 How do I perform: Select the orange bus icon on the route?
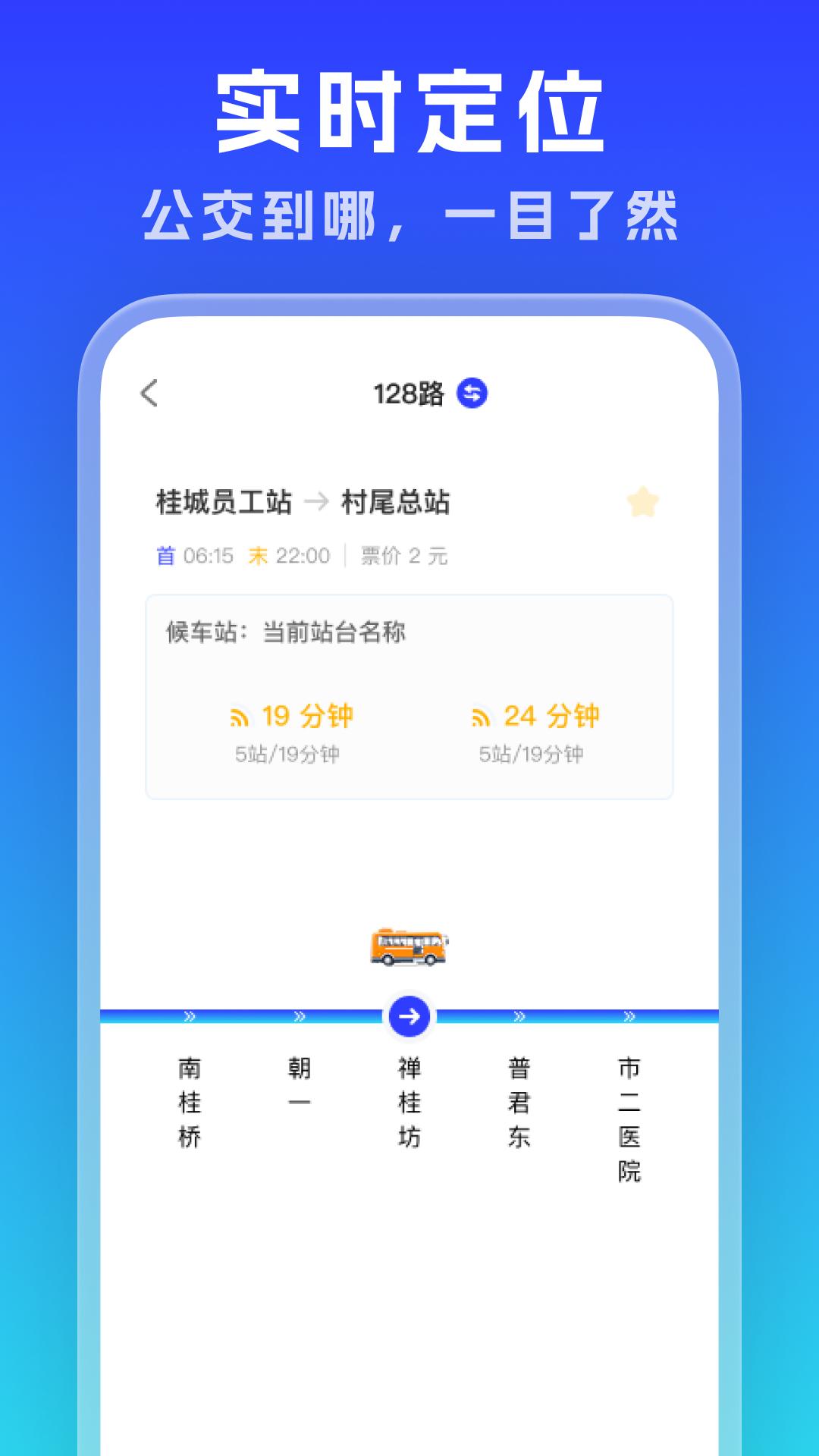(x=409, y=946)
